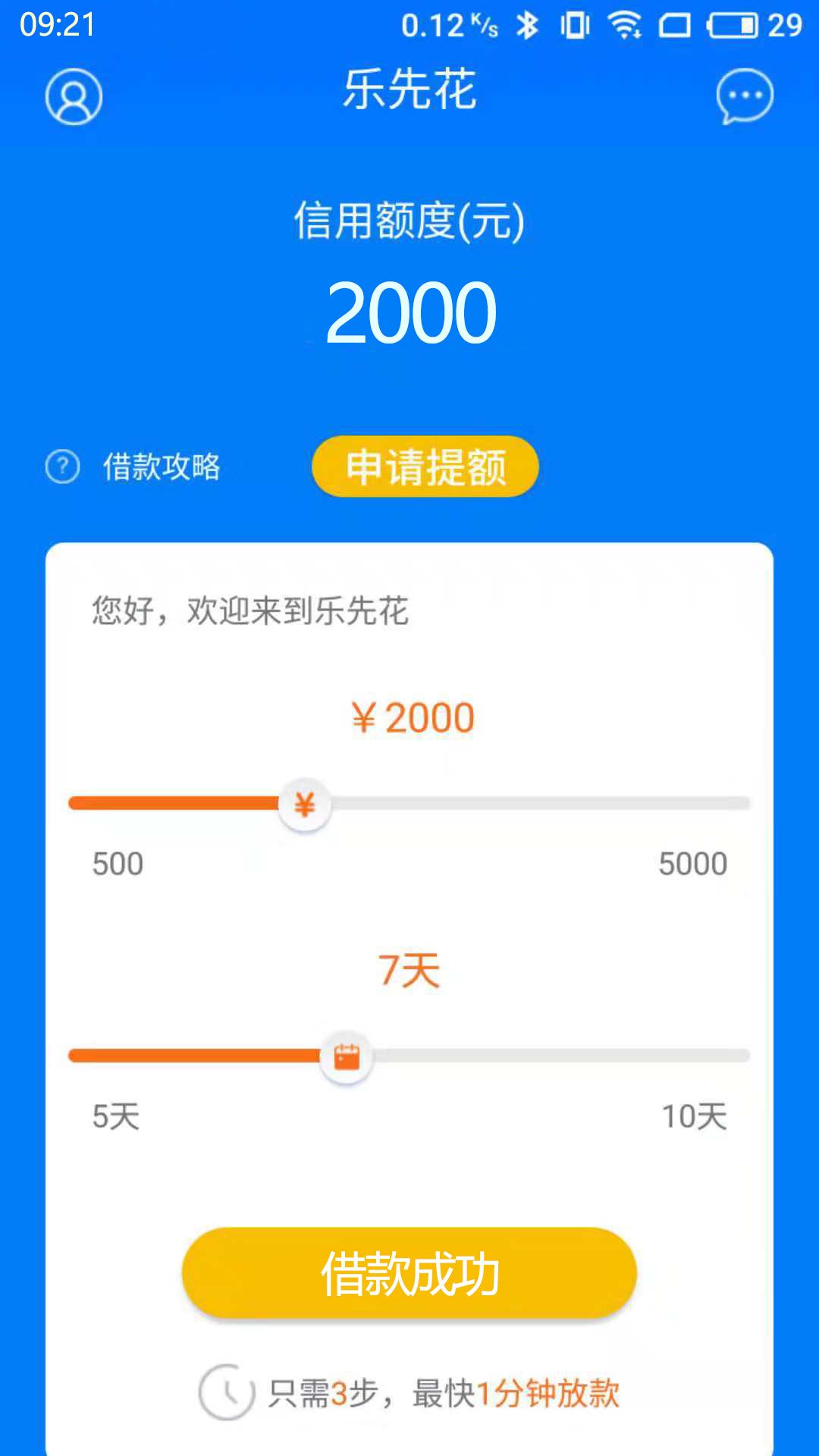Open the user profile icon

click(74, 96)
